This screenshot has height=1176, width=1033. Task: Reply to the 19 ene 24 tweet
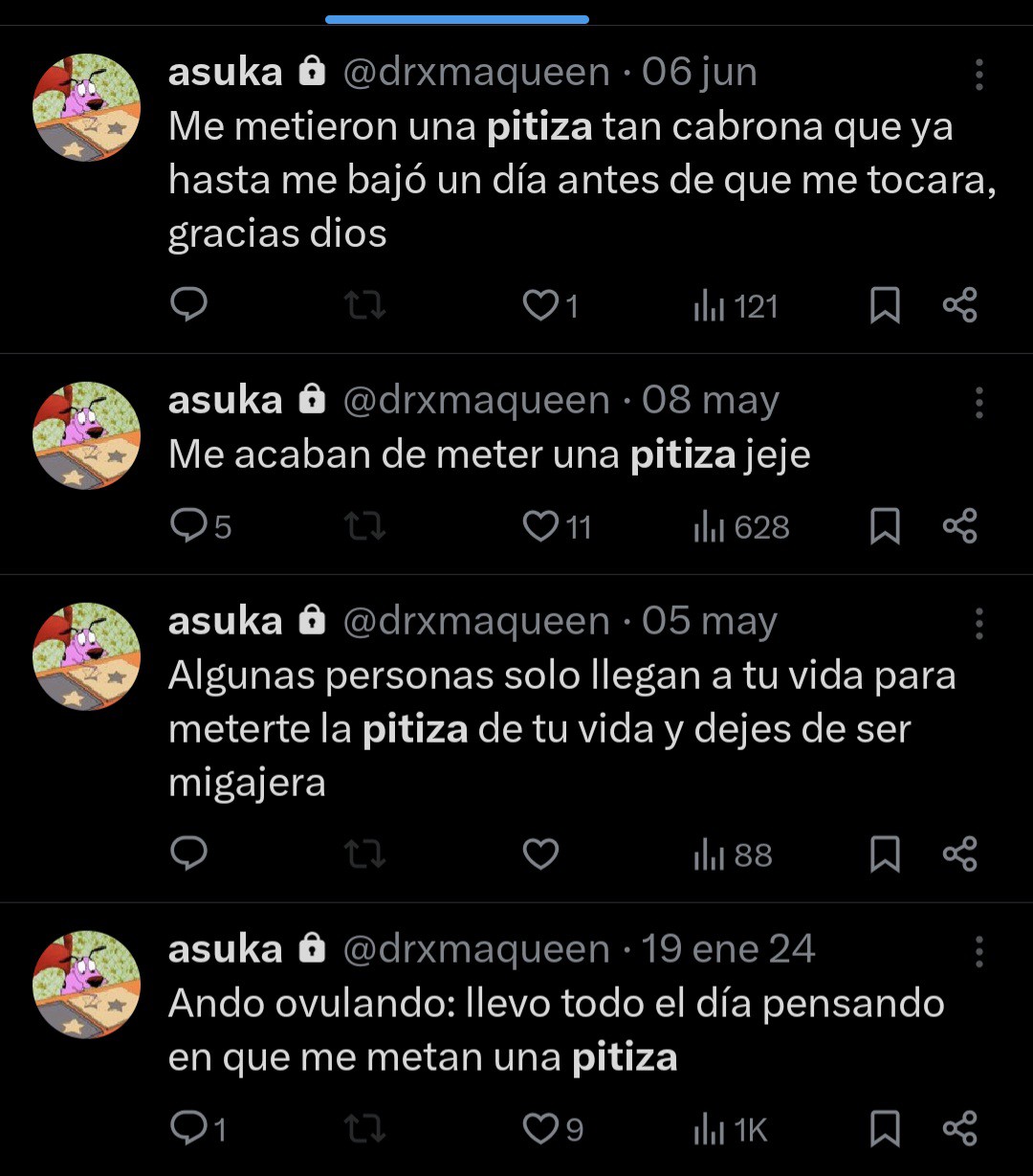pos(188,1128)
